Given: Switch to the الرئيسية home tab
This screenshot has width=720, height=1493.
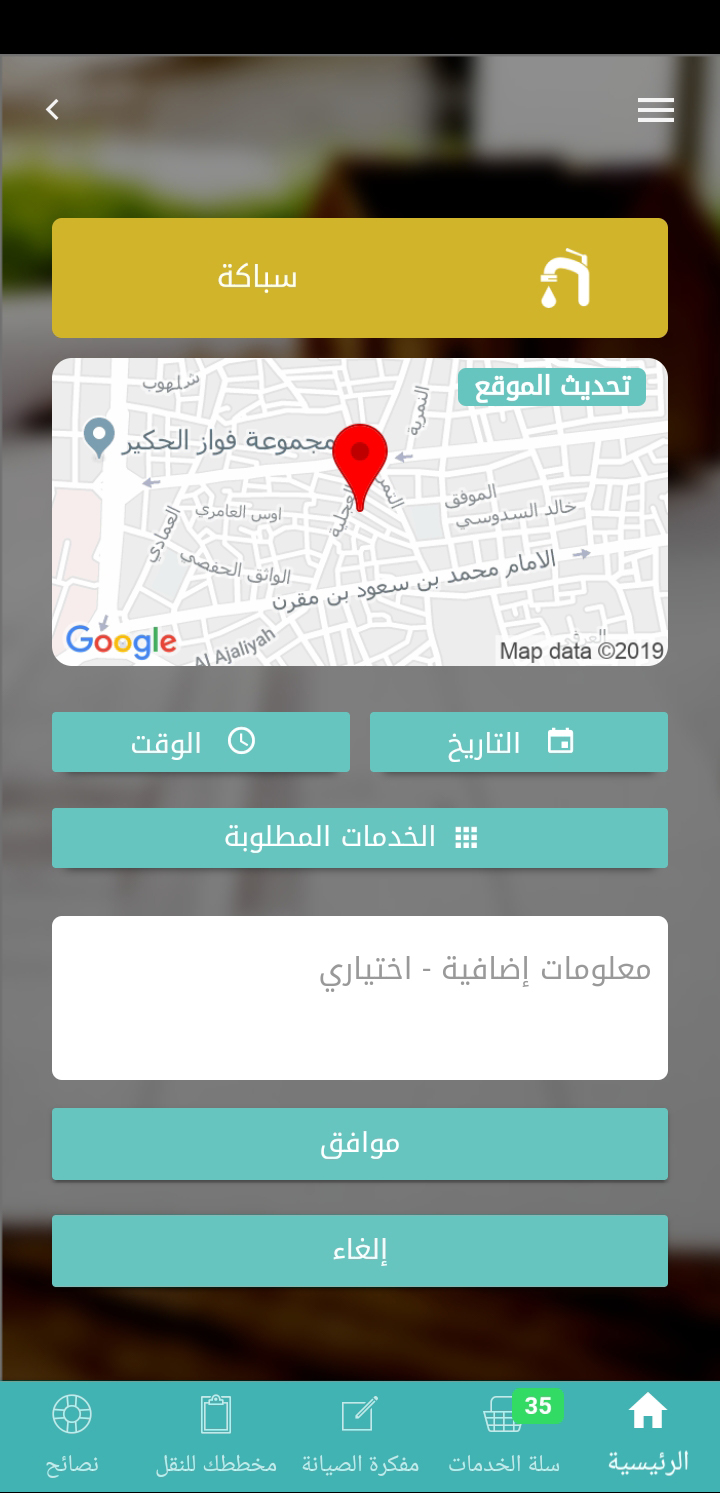Looking at the screenshot, I should click(x=648, y=1436).
